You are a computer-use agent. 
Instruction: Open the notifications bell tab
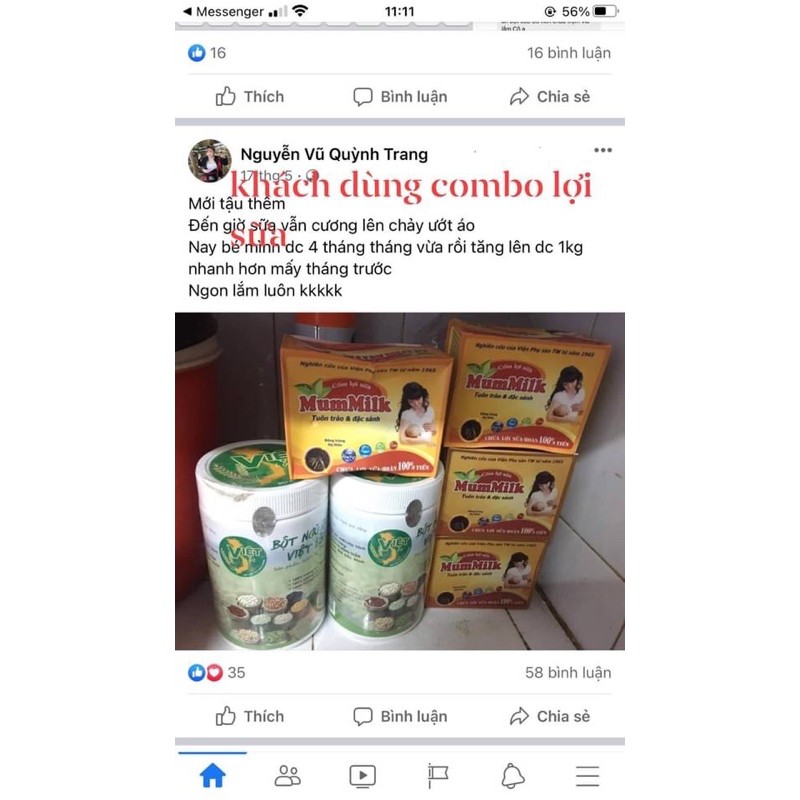[512, 775]
